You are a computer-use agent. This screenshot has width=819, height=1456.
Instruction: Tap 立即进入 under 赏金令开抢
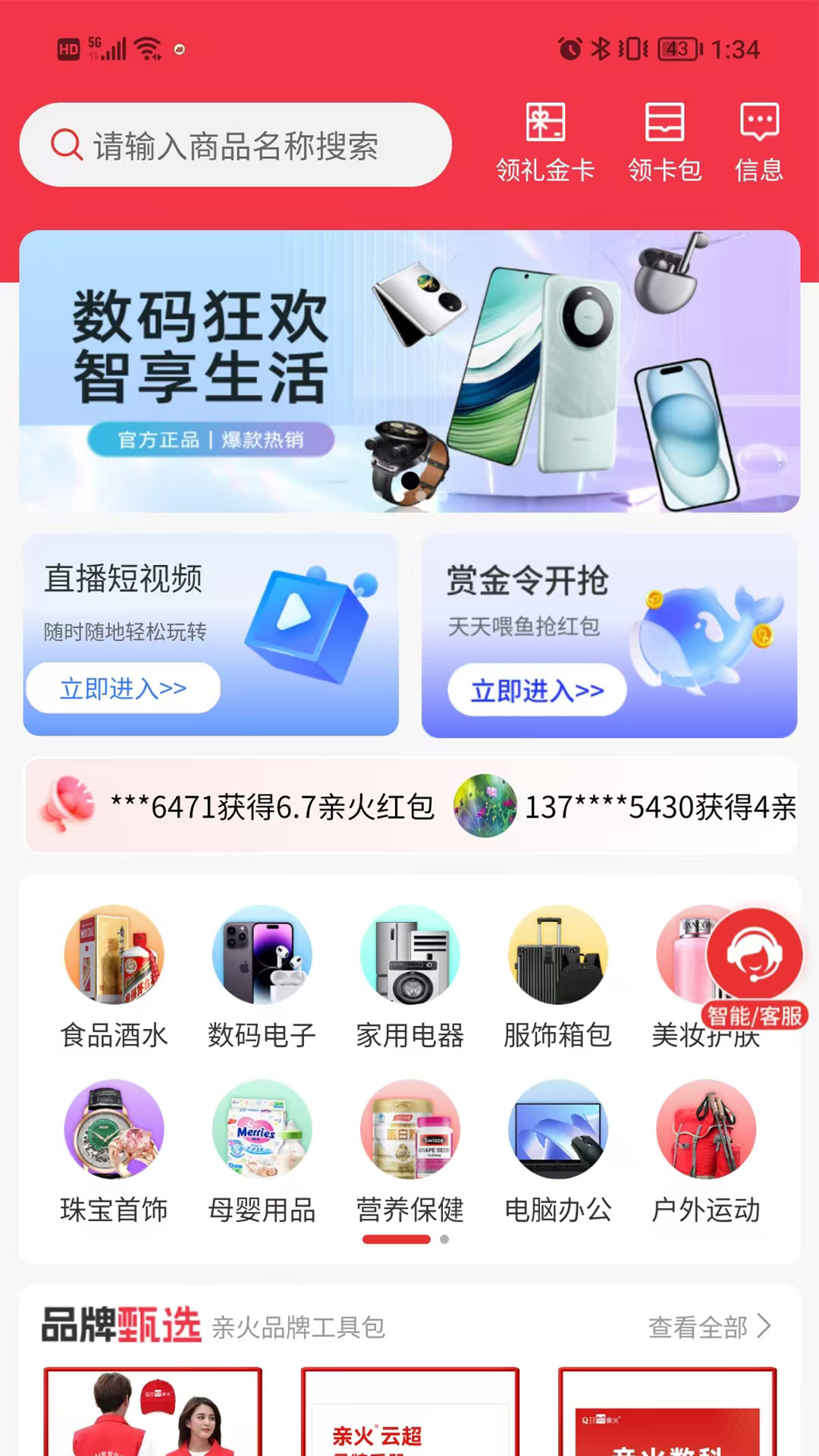click(x=537, y=691)
